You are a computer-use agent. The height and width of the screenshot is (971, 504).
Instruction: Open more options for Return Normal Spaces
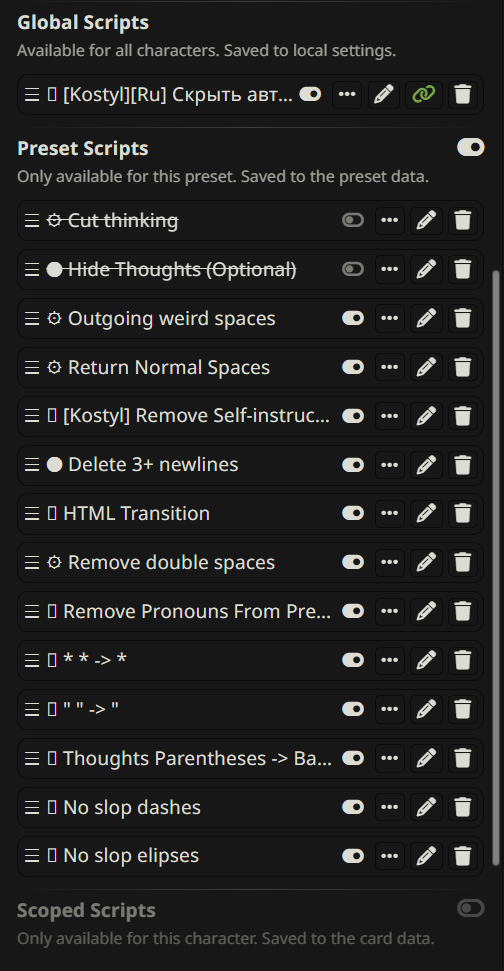click(x=389, y=367)
